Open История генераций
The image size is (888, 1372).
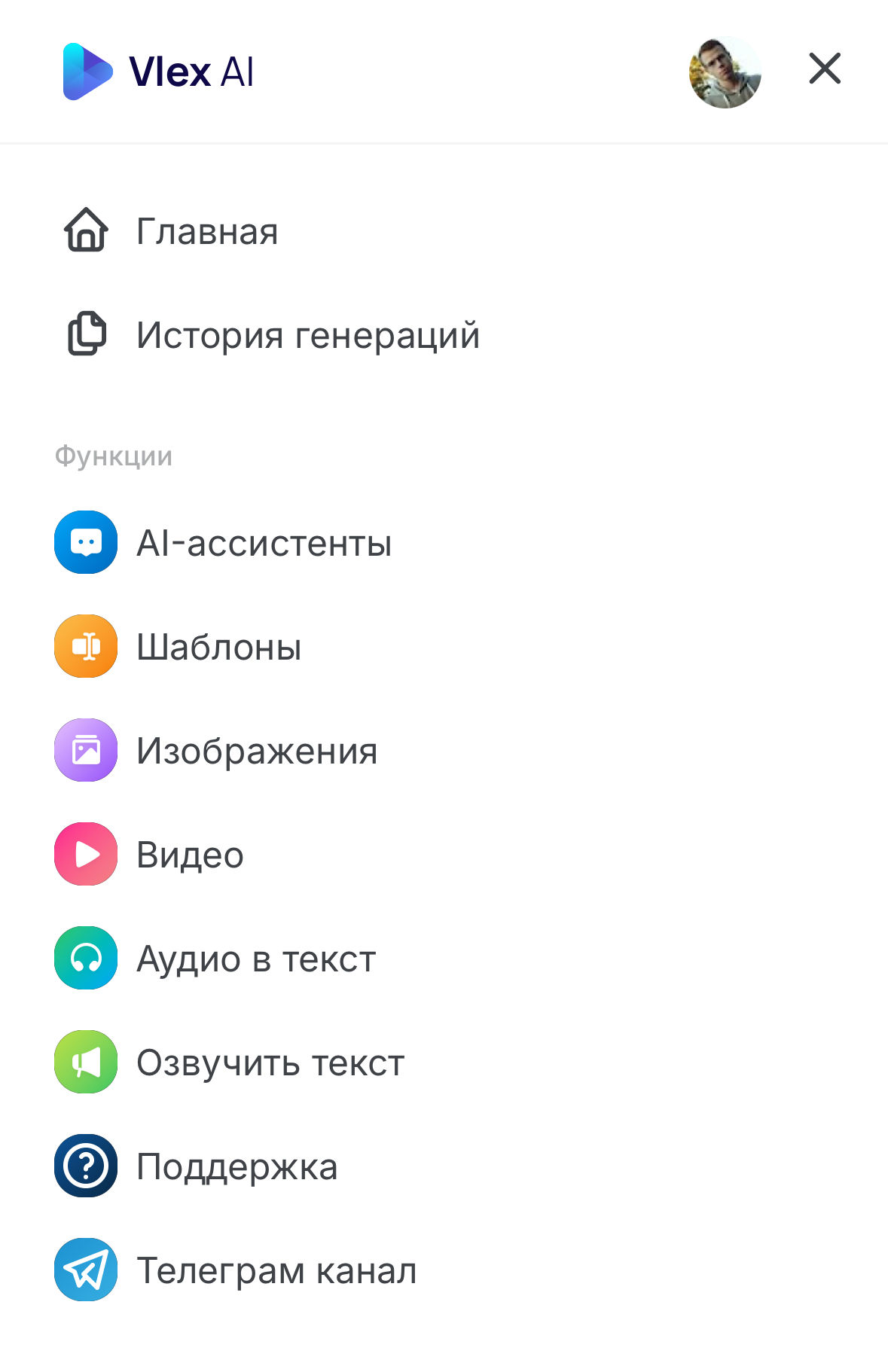(x=307, y=335)
